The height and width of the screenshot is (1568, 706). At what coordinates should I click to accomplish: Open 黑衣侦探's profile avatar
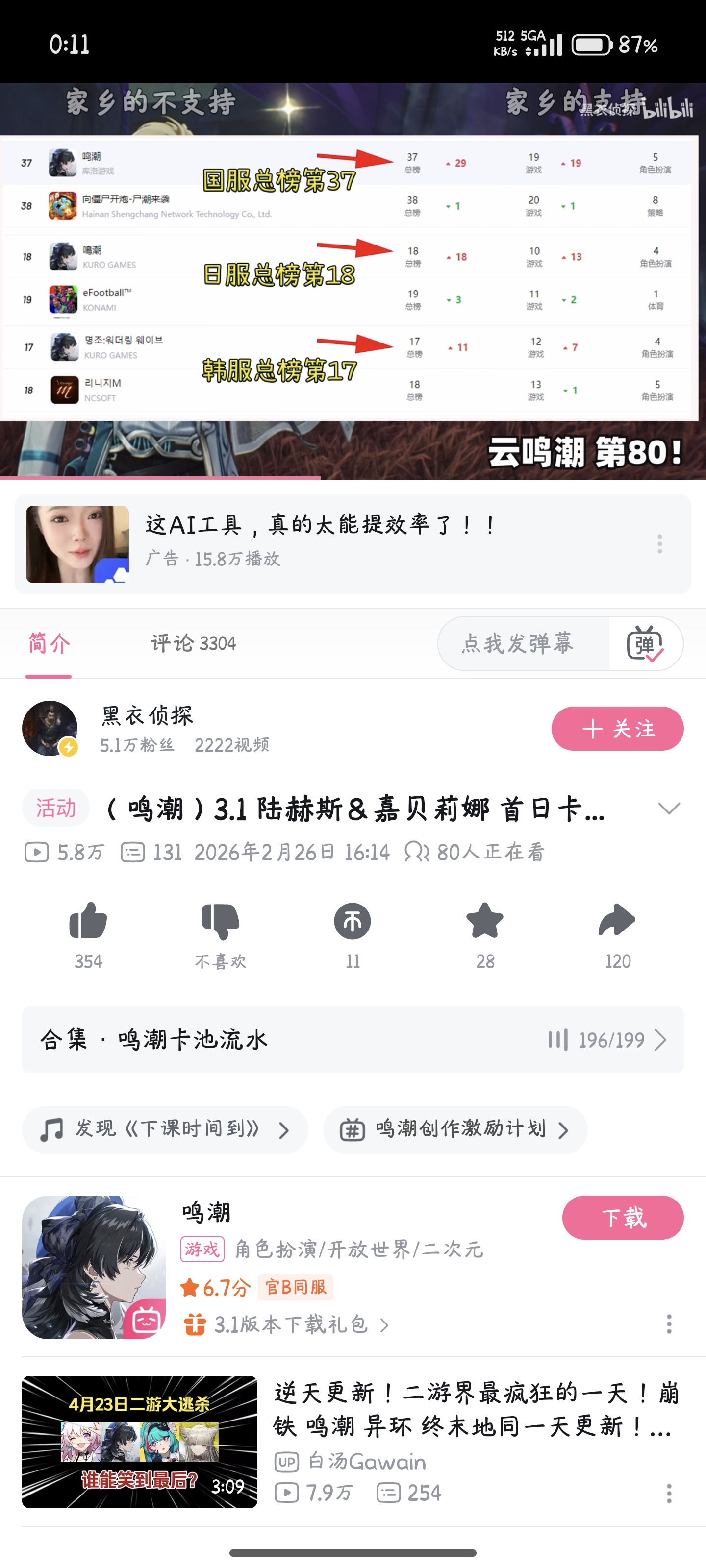pyautogui.click(x=50, y=729)
